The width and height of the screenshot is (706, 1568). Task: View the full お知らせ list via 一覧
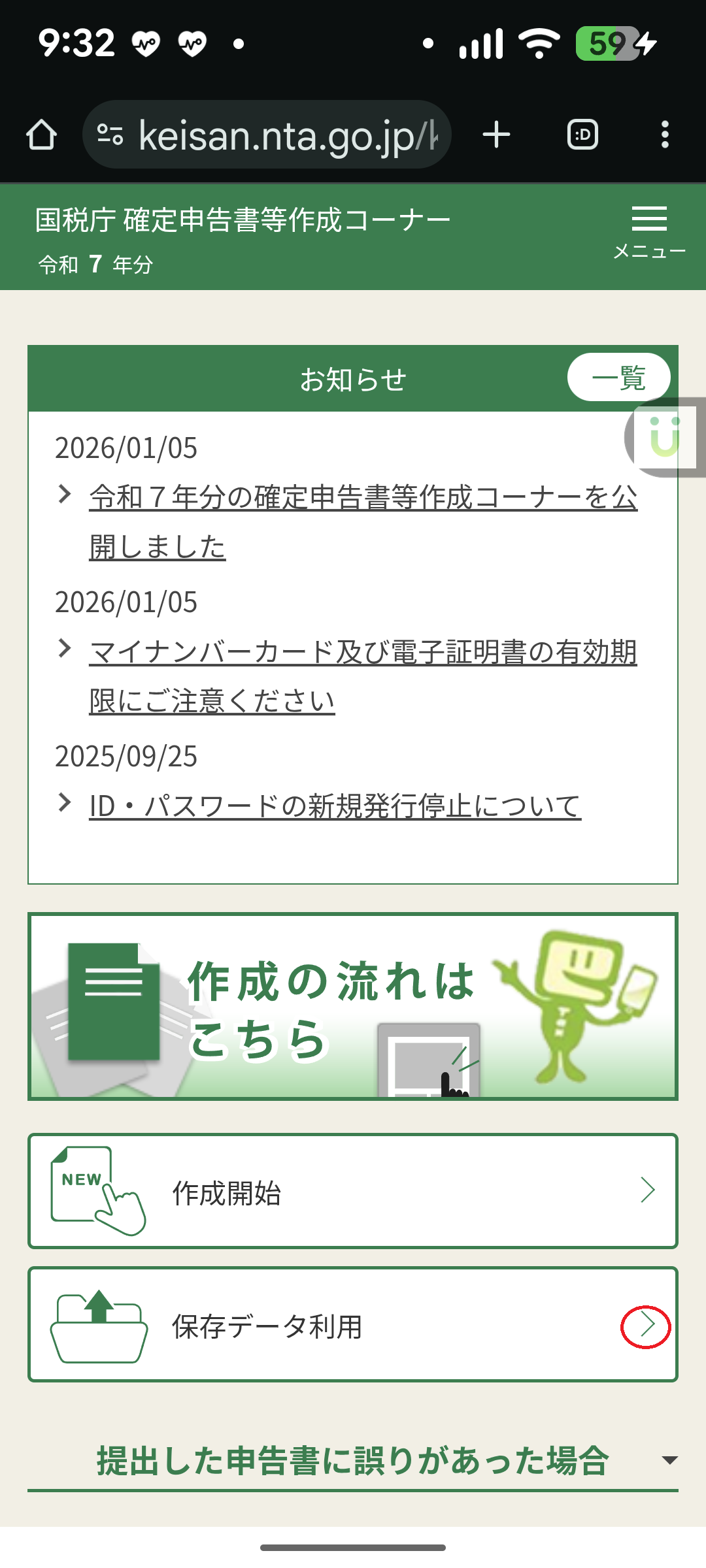(x=618, y=378)
